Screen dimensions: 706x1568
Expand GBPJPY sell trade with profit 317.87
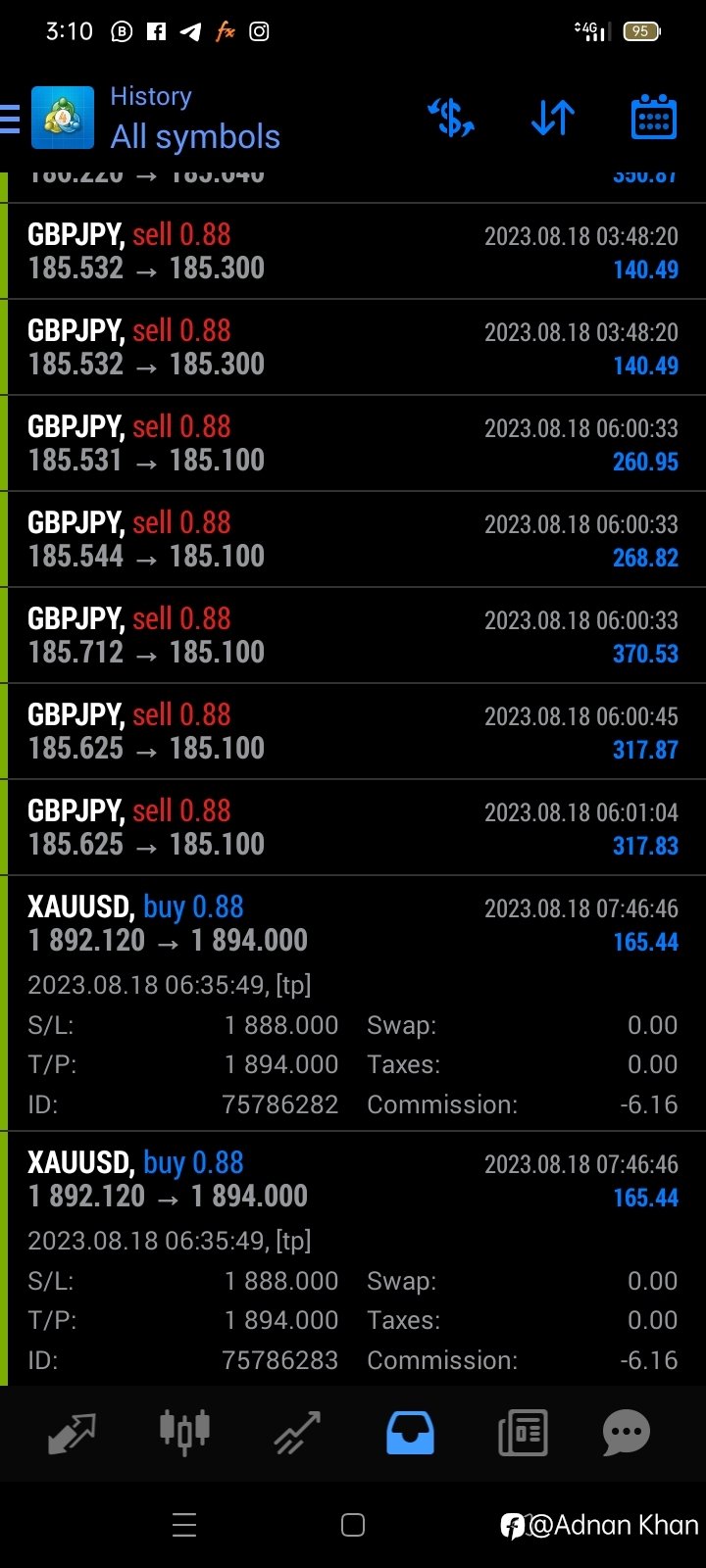click(x=353, y=731)
